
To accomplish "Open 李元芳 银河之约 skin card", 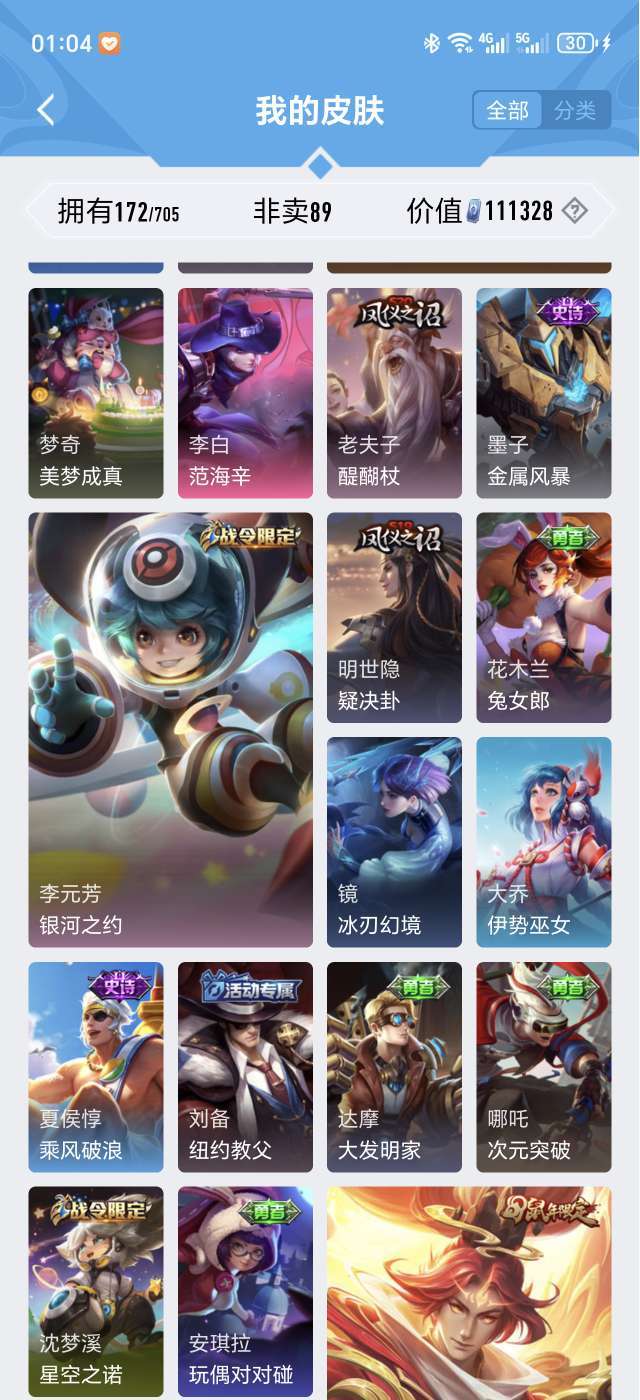I will [x=170, y=730].
